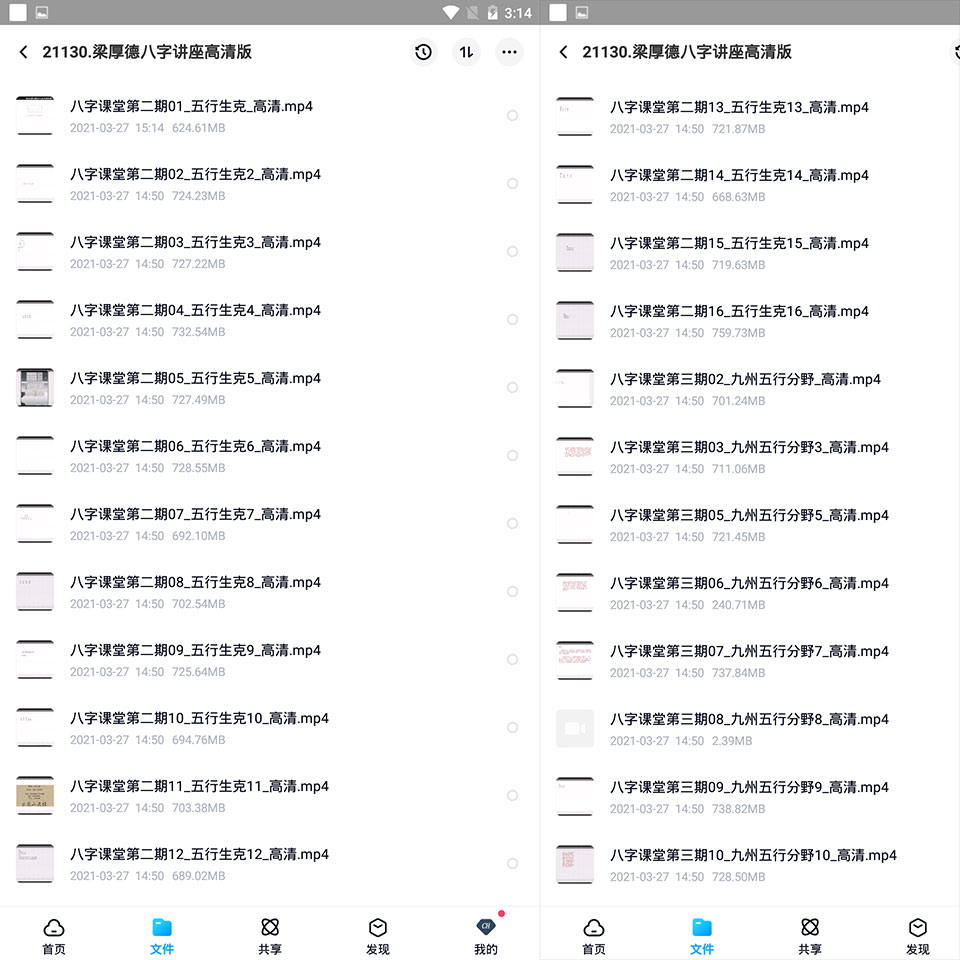The image size is (960, 960).
Task: Open 八字课堂第三期10_九州五行分野10_高清.mp4
Action: point(753,856)
